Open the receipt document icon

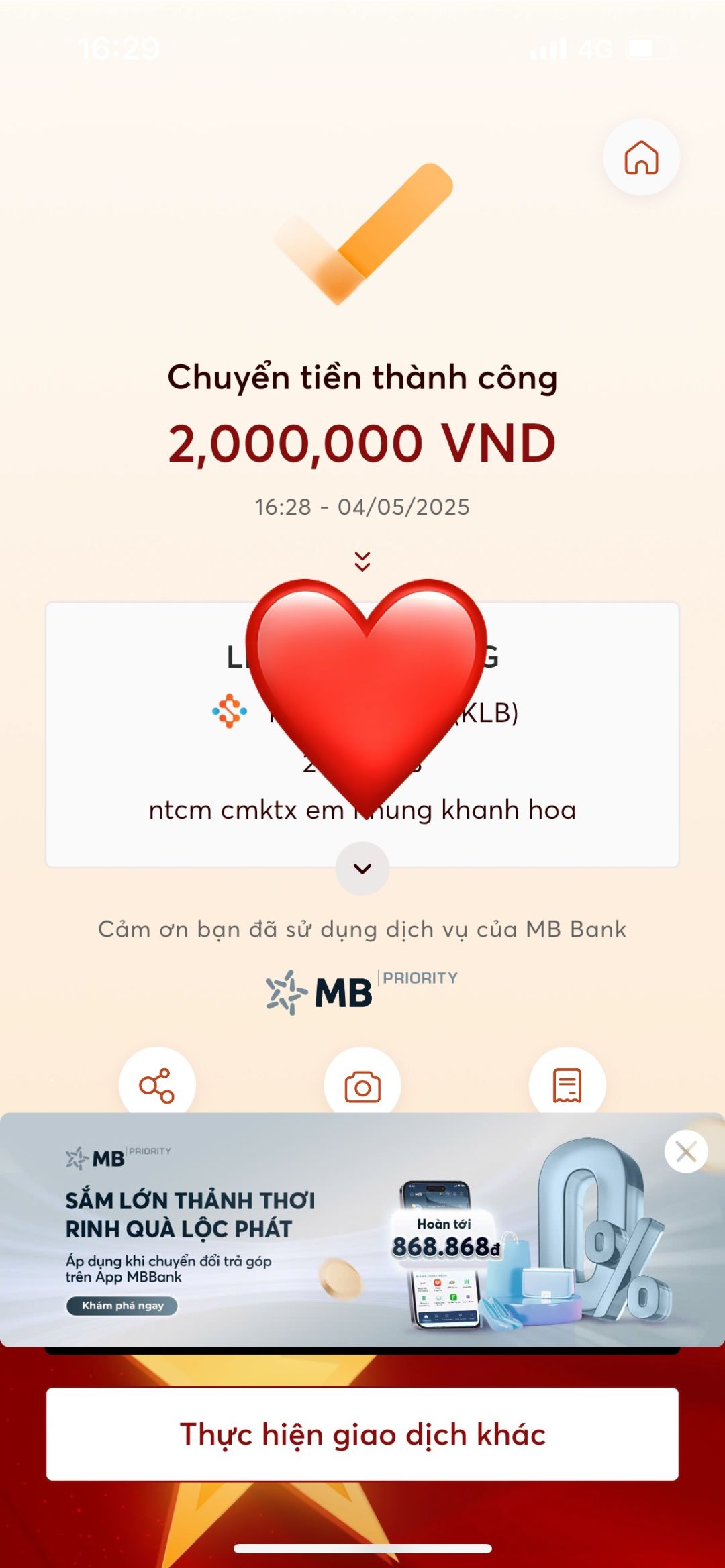[x=567, y=1084]
